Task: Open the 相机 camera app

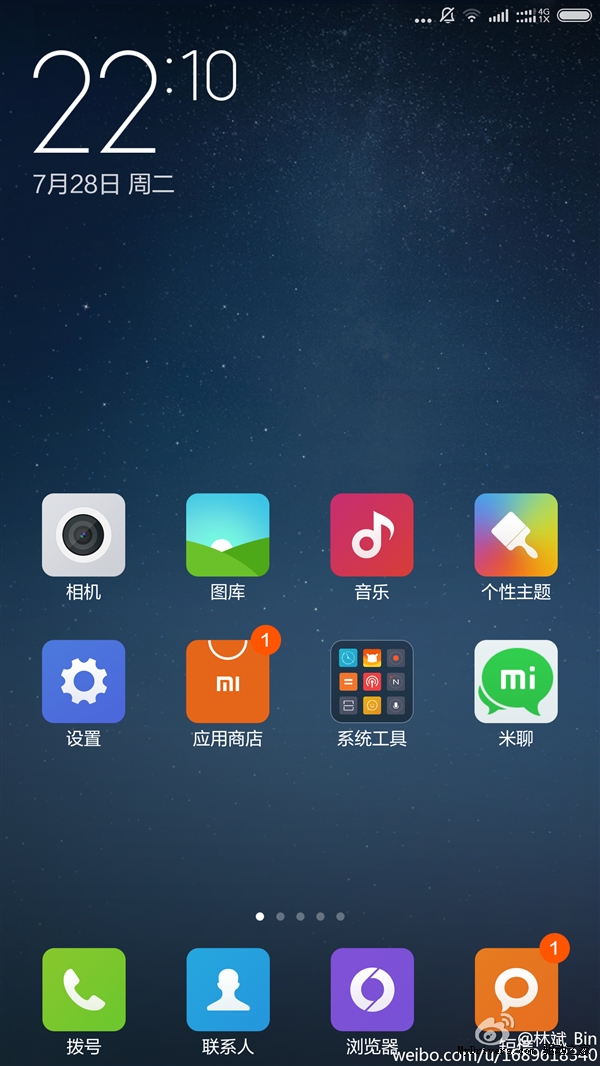Action: (x=83, y=535)
